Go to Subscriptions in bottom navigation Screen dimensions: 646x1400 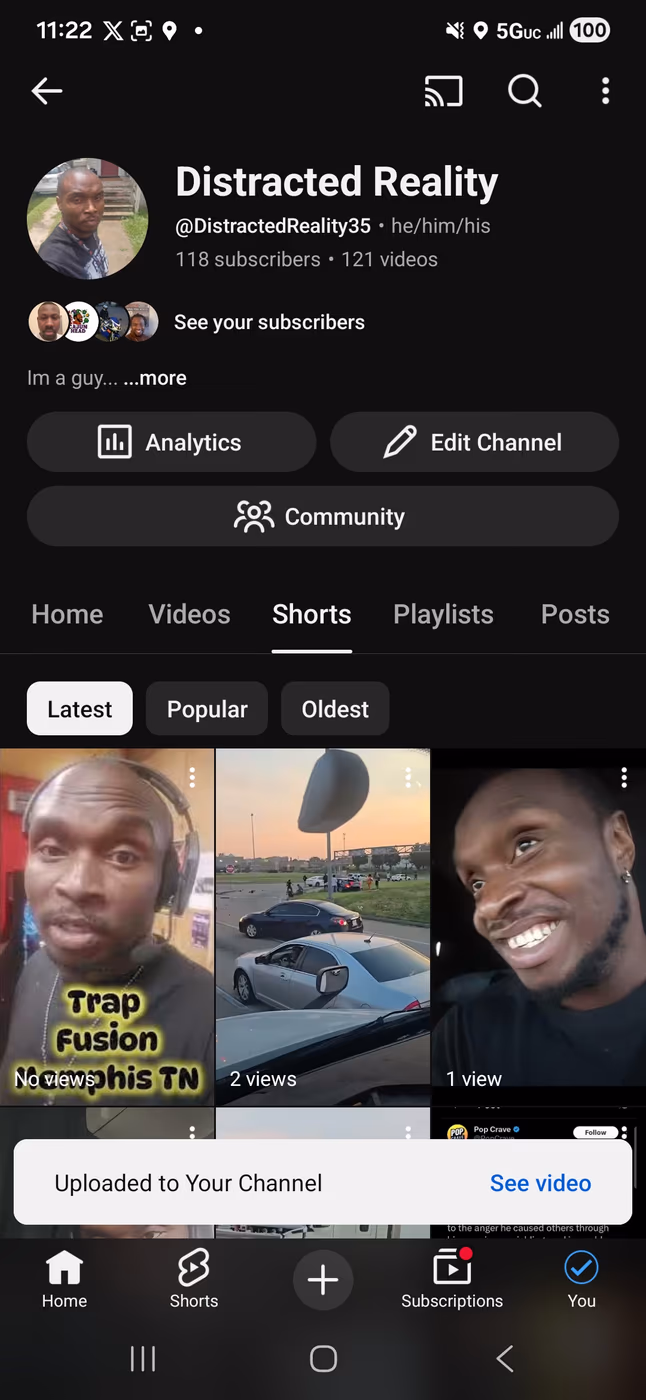(452, 1280)
